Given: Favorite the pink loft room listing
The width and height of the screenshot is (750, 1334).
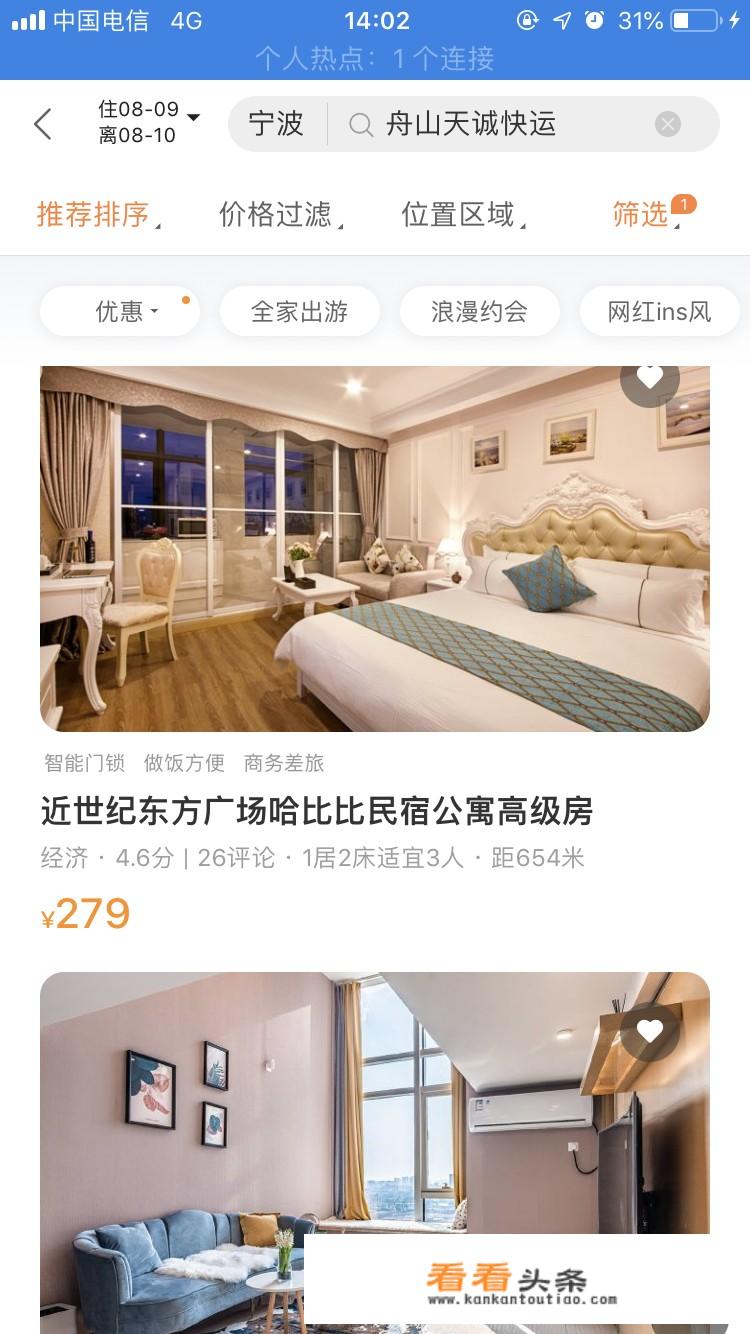Looking at the screenshot, I should coord(650,1031).
